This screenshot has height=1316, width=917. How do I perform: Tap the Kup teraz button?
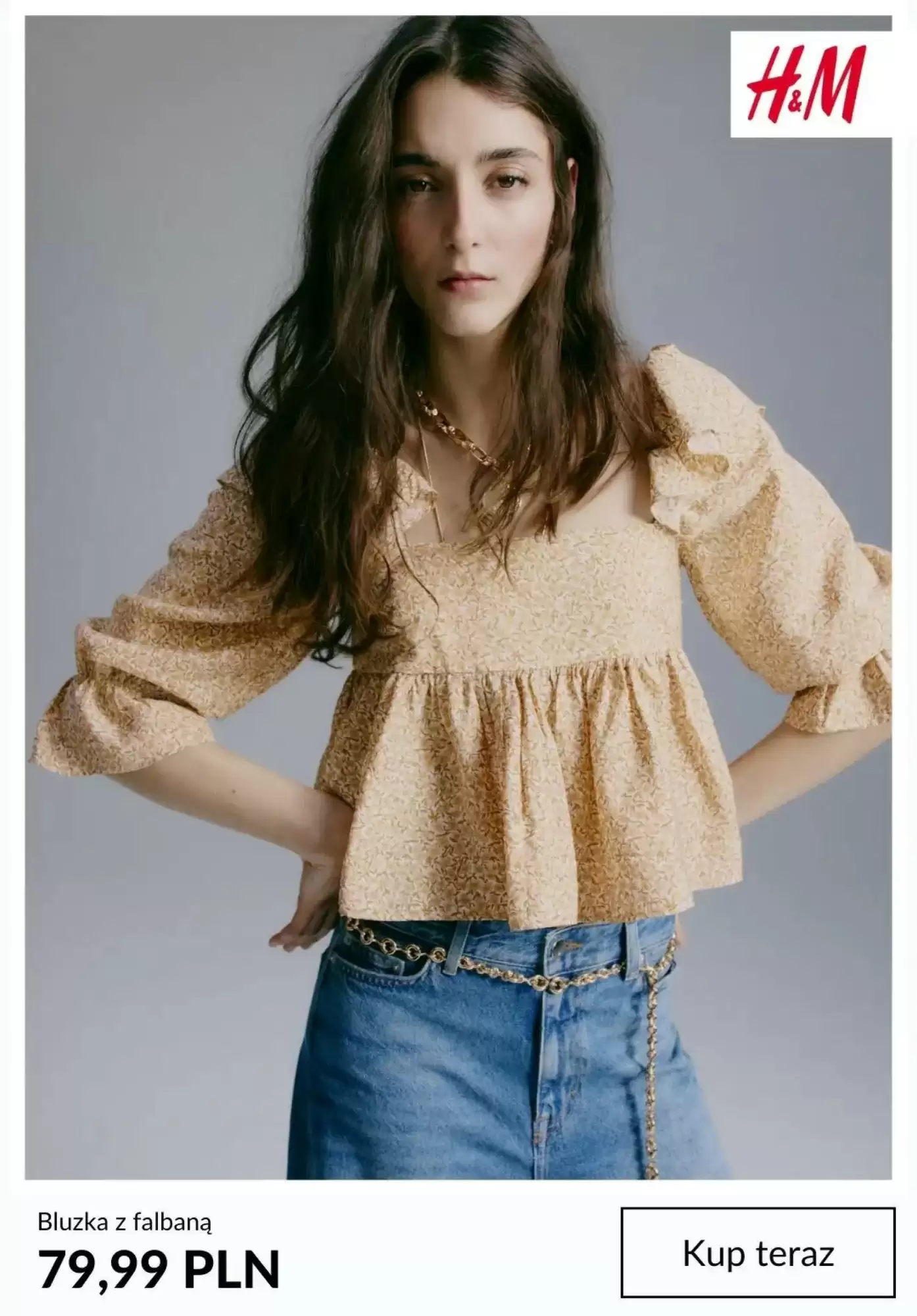pos(758,1253)
